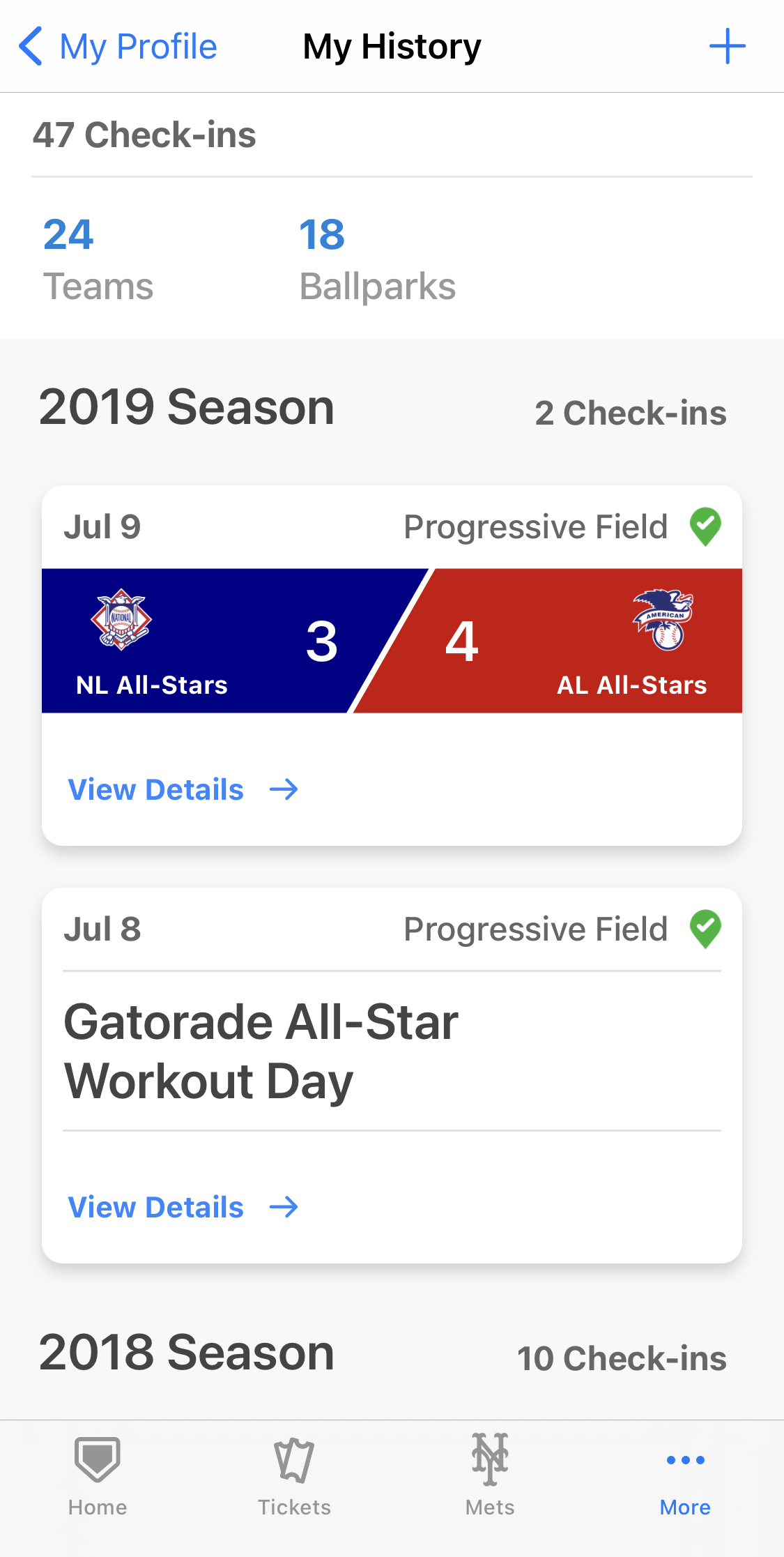The width and height of the screenshot is (784, 1557).
Task: Tap the arrow next to Jul 9 View Details
Action: click(x=284, y=789)
